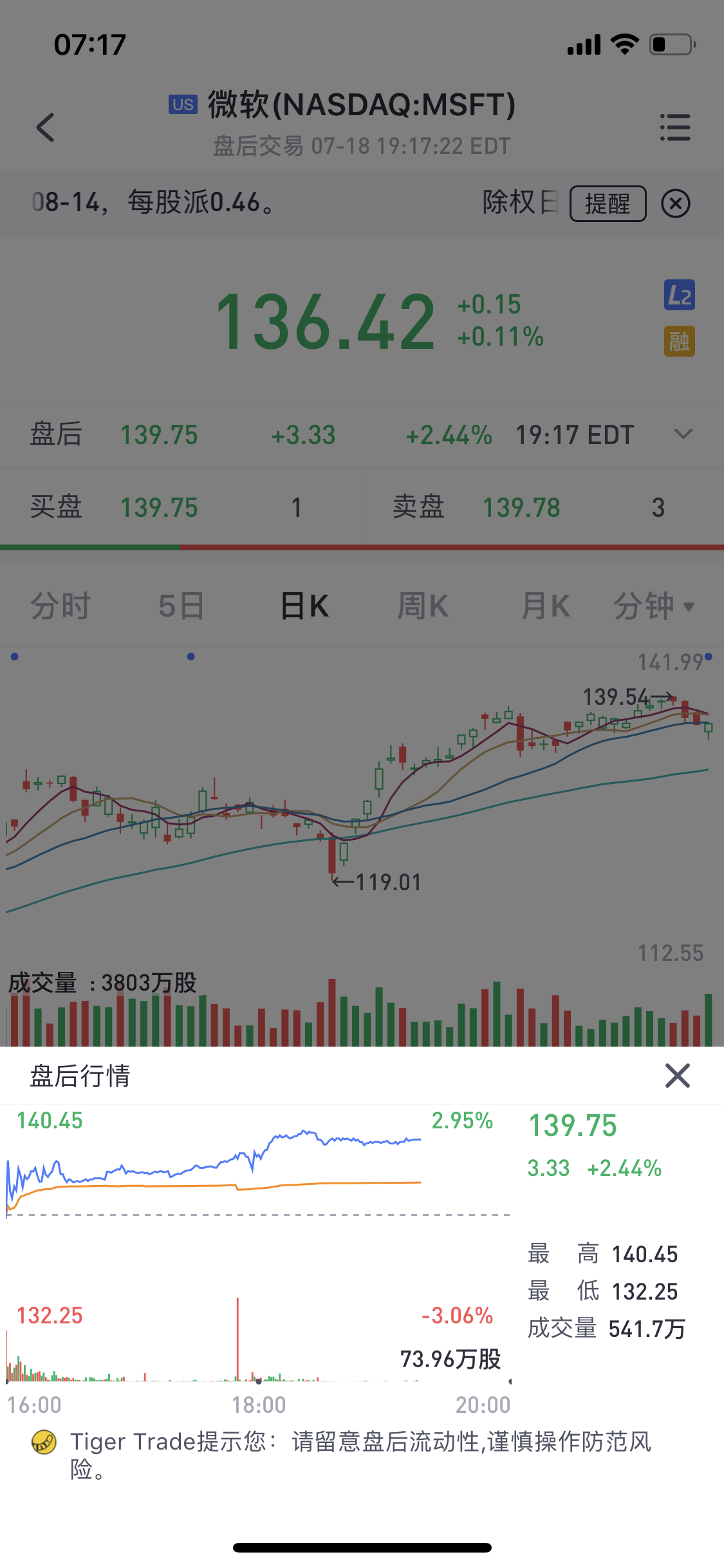Tap the 提醒 reminder button
Viewport: 724px width, 1568px height.
(x=608, y=203)
